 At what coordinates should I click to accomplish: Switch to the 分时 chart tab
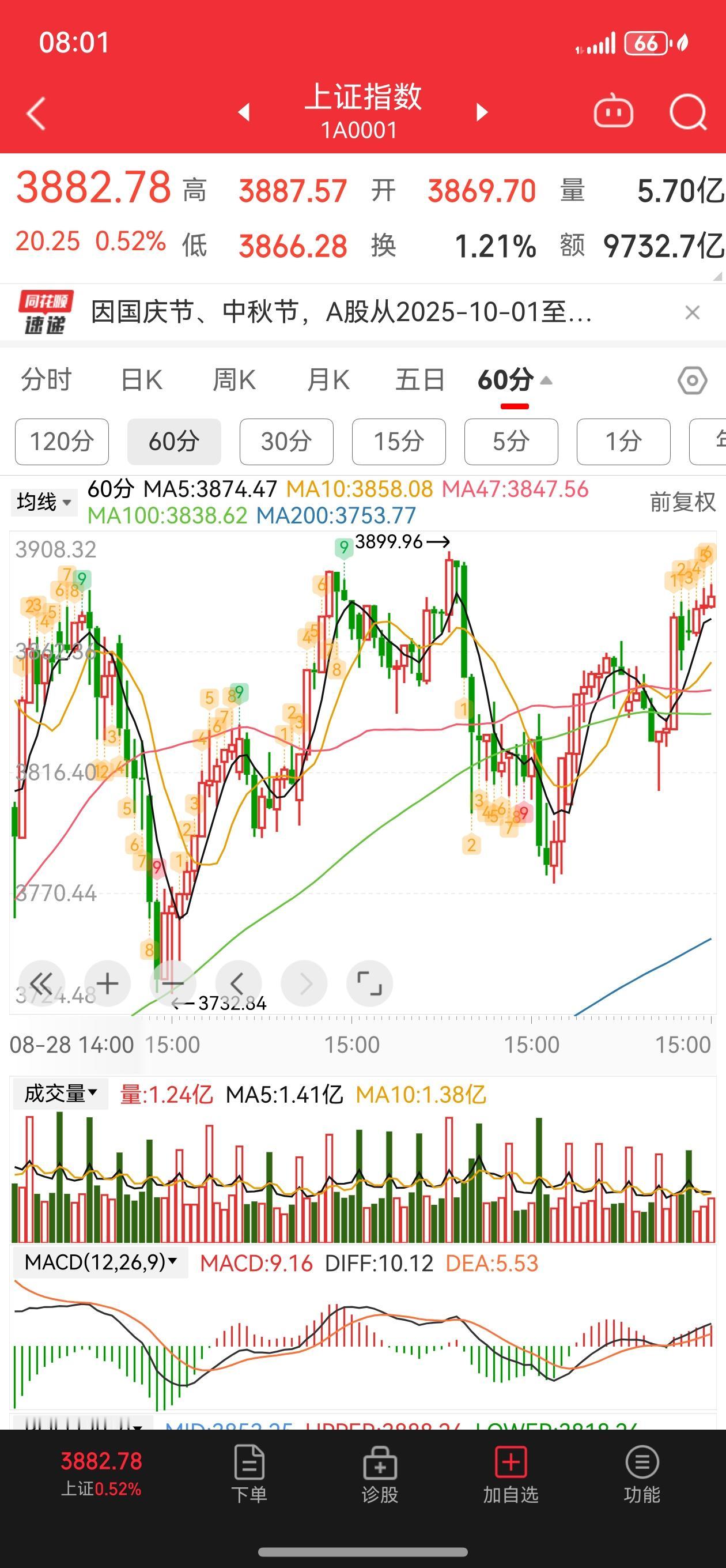(46, 380)
